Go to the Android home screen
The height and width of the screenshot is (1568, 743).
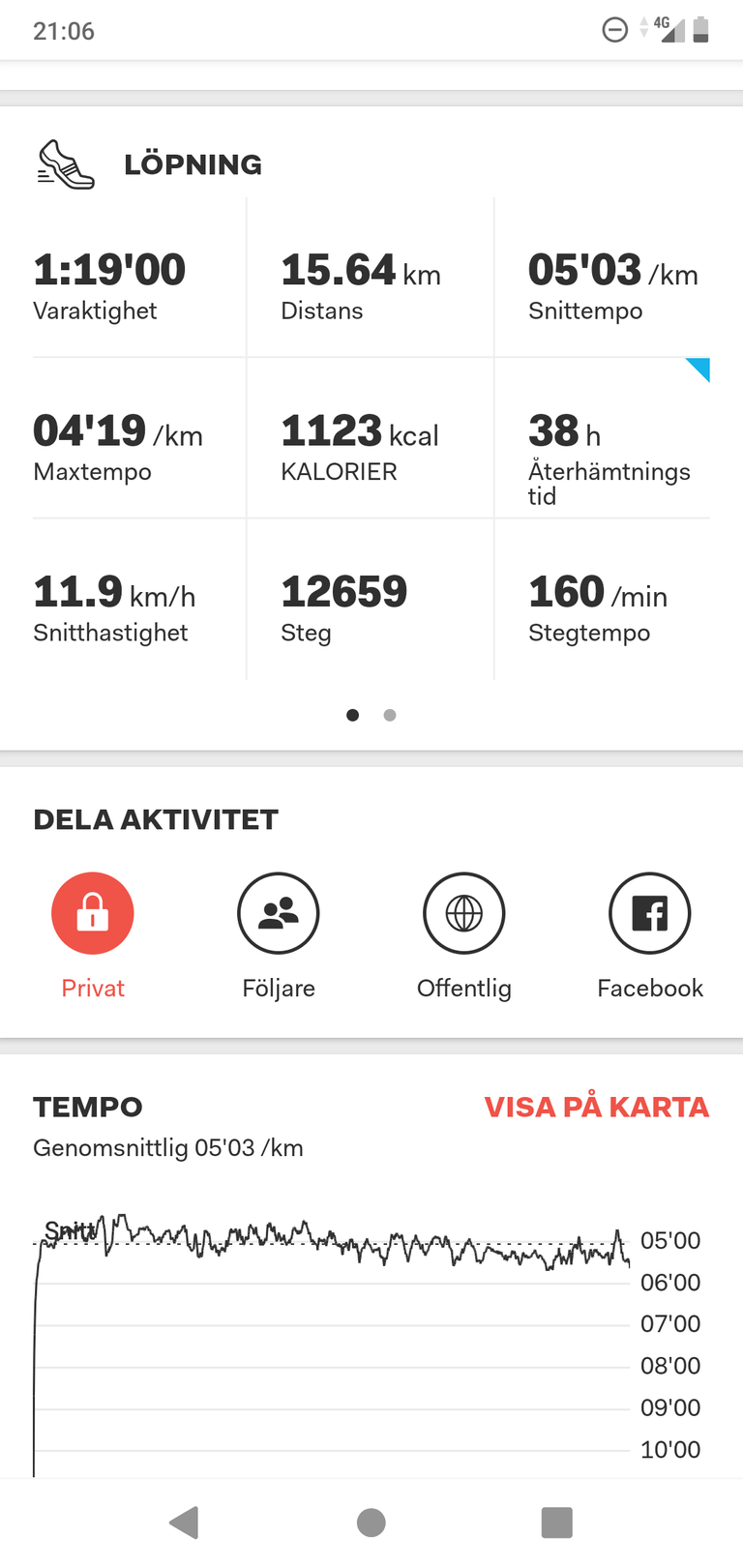point(371,1523)
